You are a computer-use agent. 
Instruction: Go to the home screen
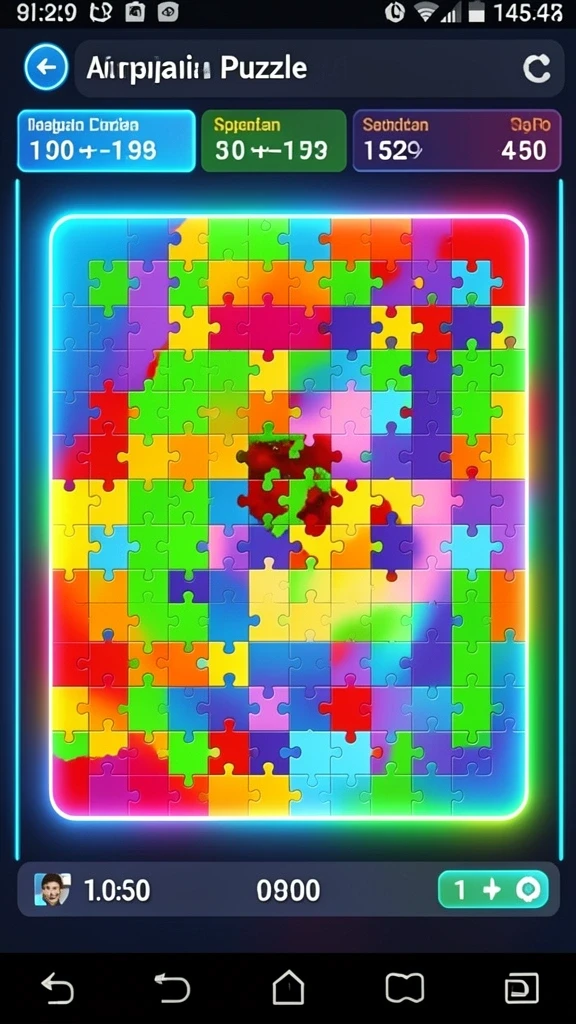point(288,987)
